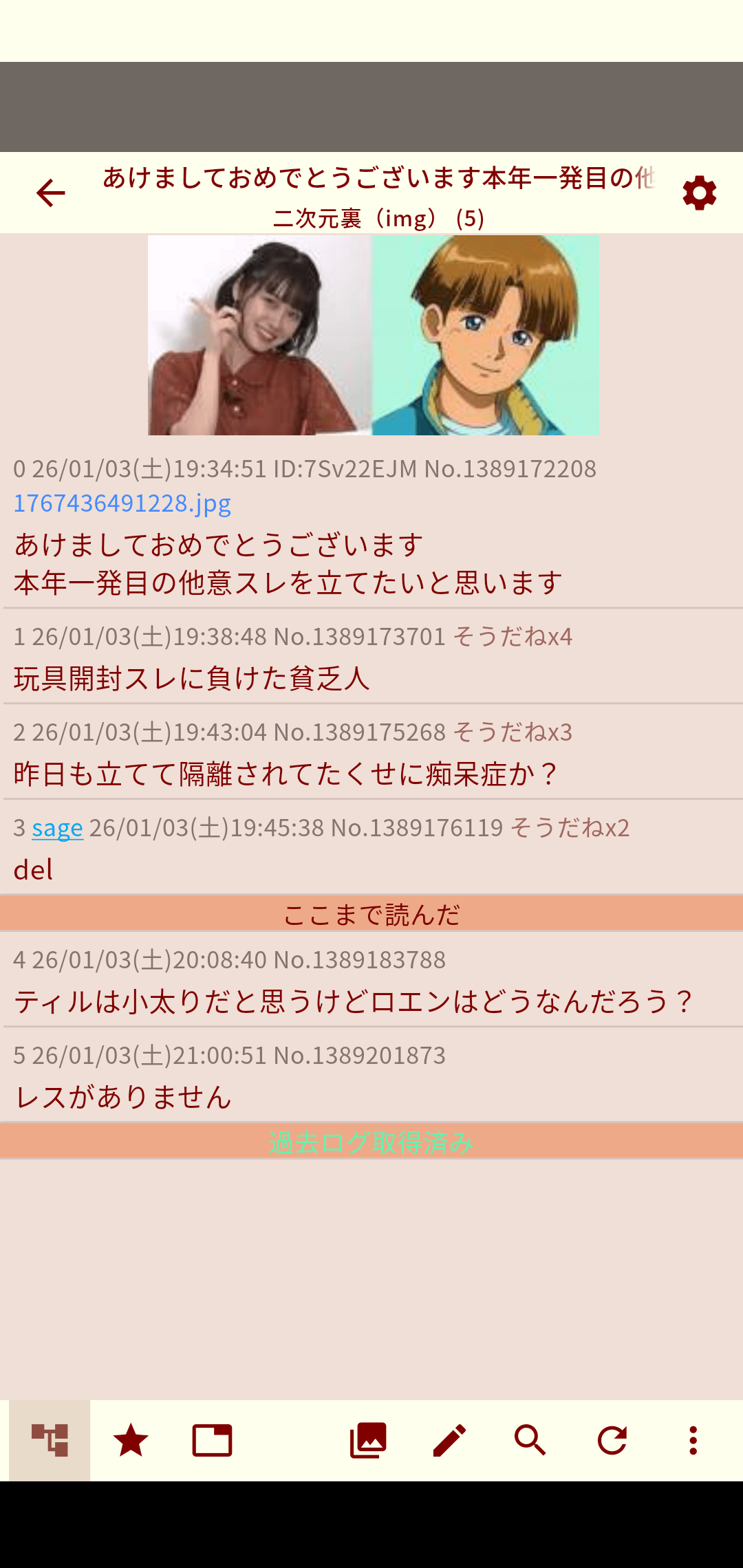The height and width of the screenshot is (1568, 743).
Task: Go back with the arrow icon
Action: coord(50,193)
